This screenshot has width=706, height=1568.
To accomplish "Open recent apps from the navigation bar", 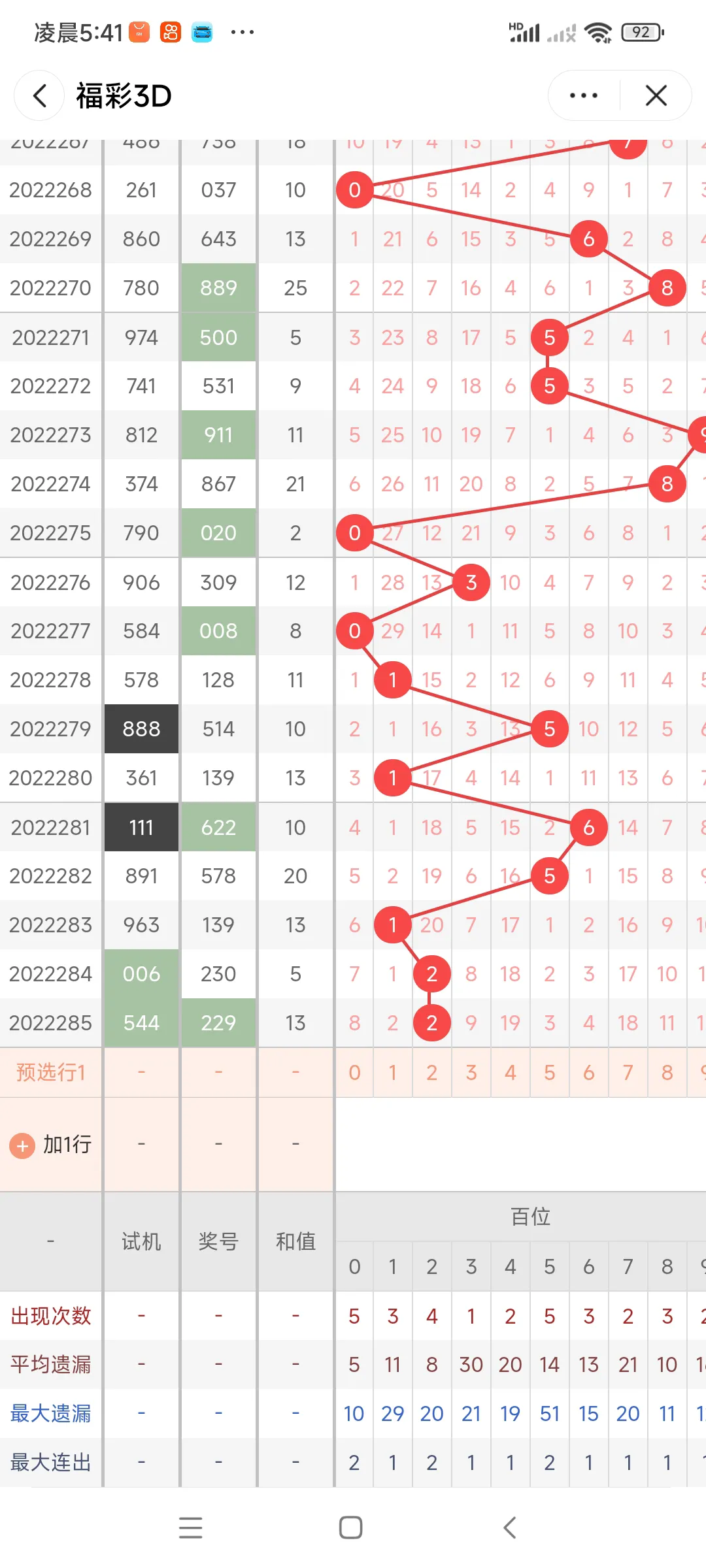I will point(190,1527).
